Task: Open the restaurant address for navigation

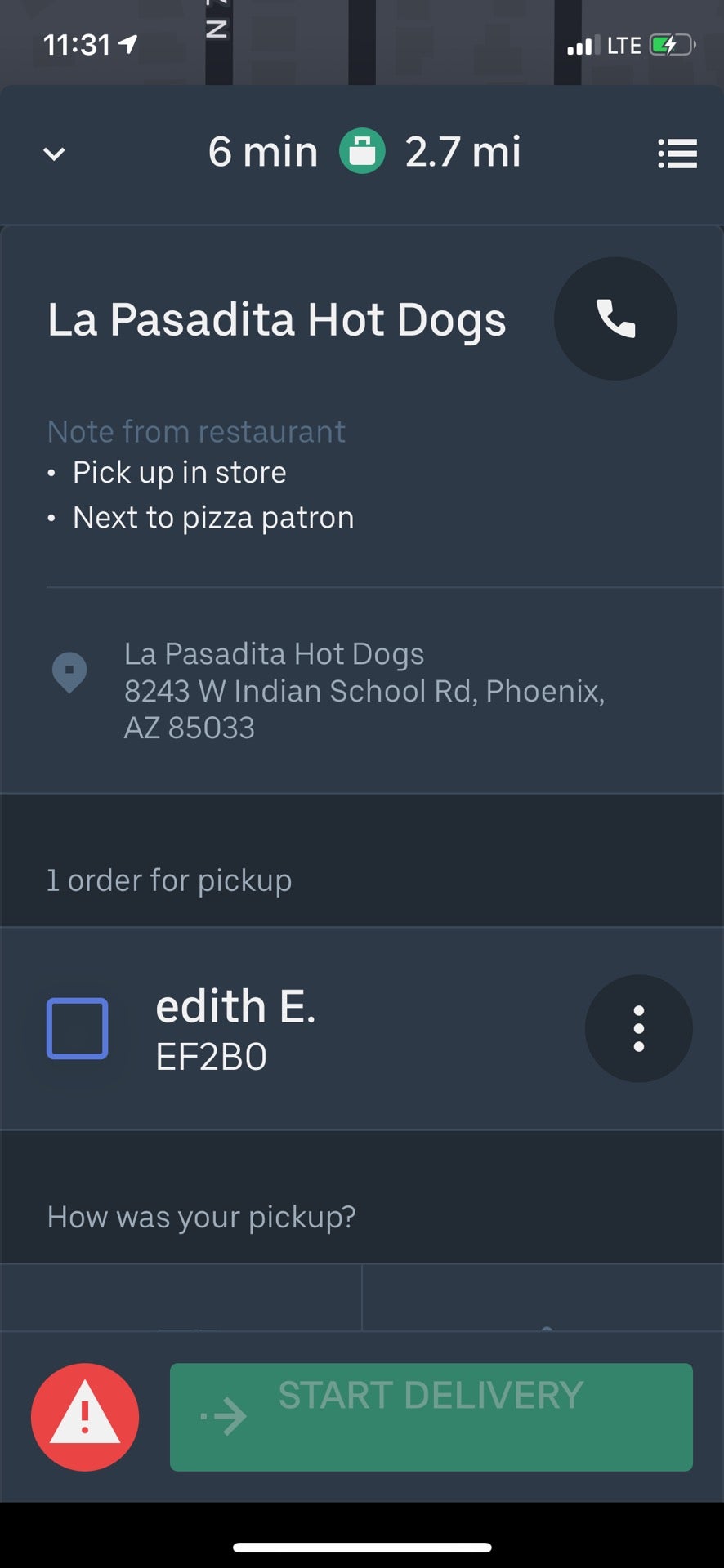Action: point(362,691)
